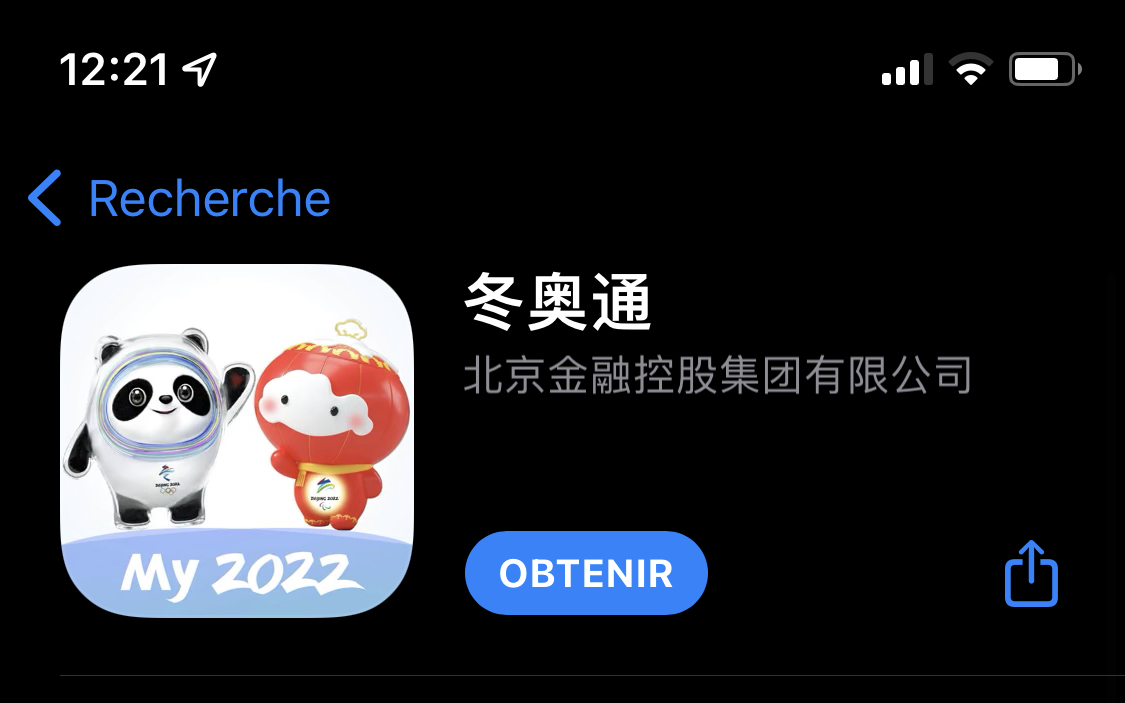This screenshot has width=1125, height=703.
Task: Share the 冬奥通 app page
Action: pos(1031,574)
